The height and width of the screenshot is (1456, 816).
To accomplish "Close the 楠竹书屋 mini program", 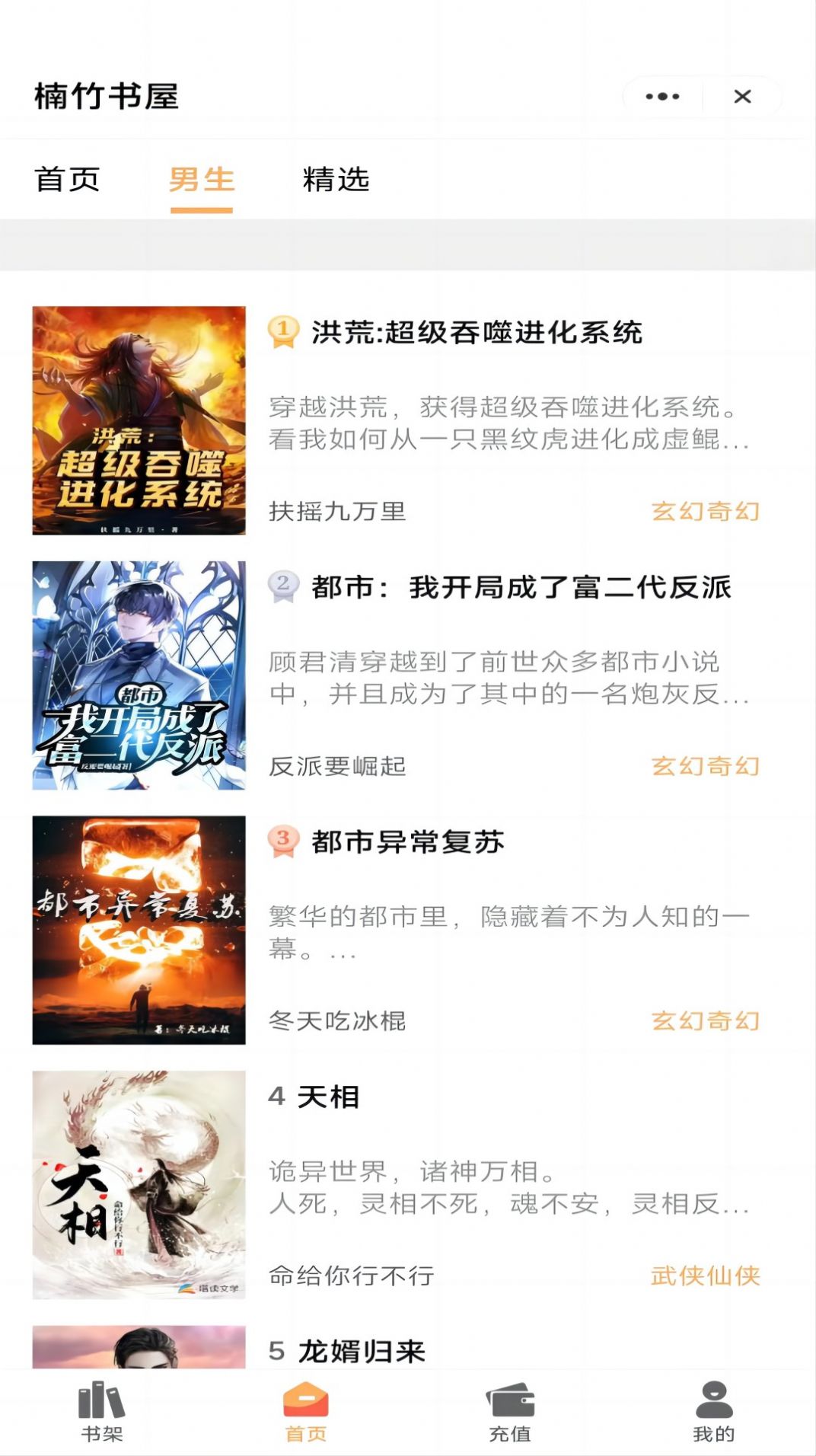I will click(x=741, y=96).
